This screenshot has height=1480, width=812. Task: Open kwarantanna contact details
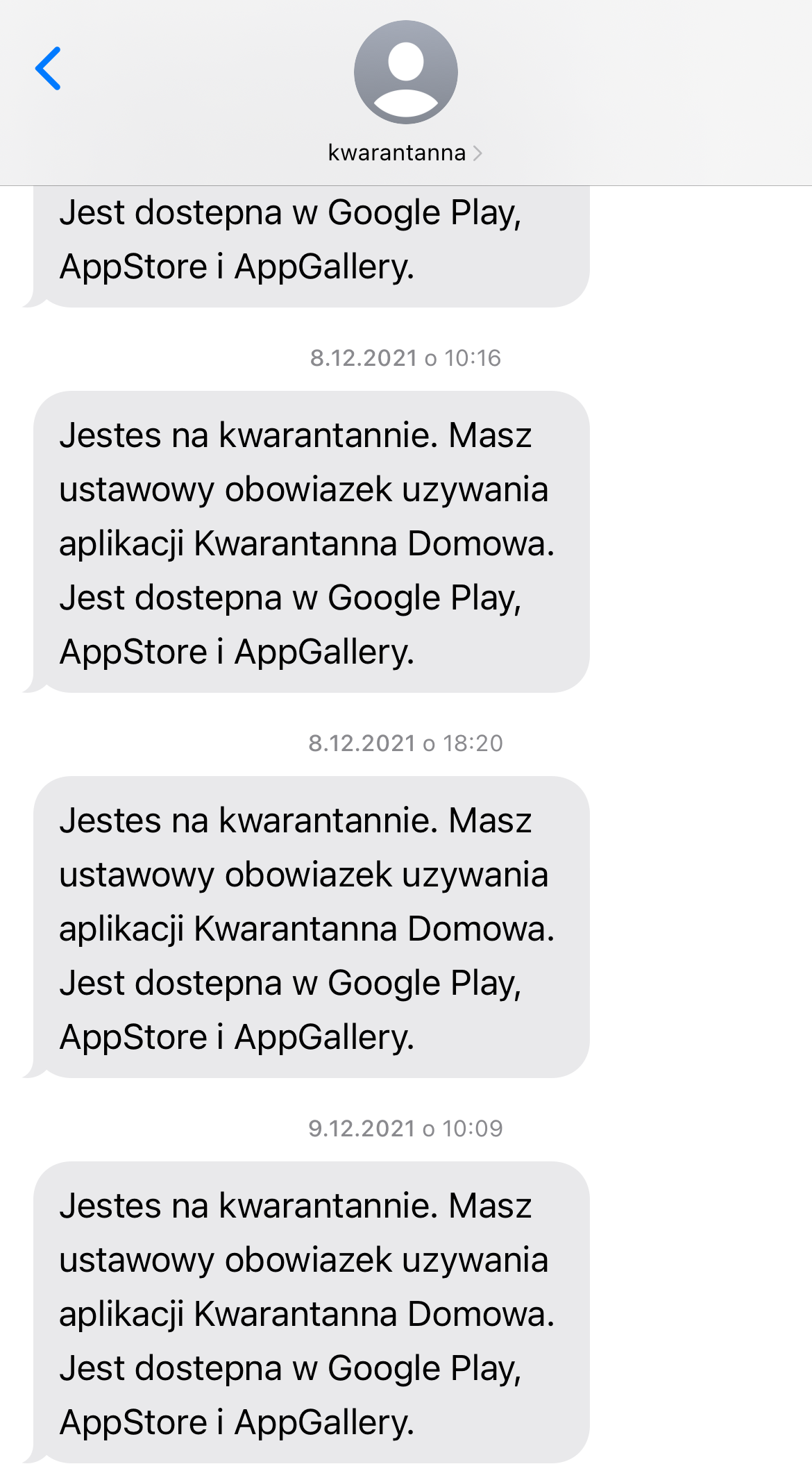(x=405, y=153)
